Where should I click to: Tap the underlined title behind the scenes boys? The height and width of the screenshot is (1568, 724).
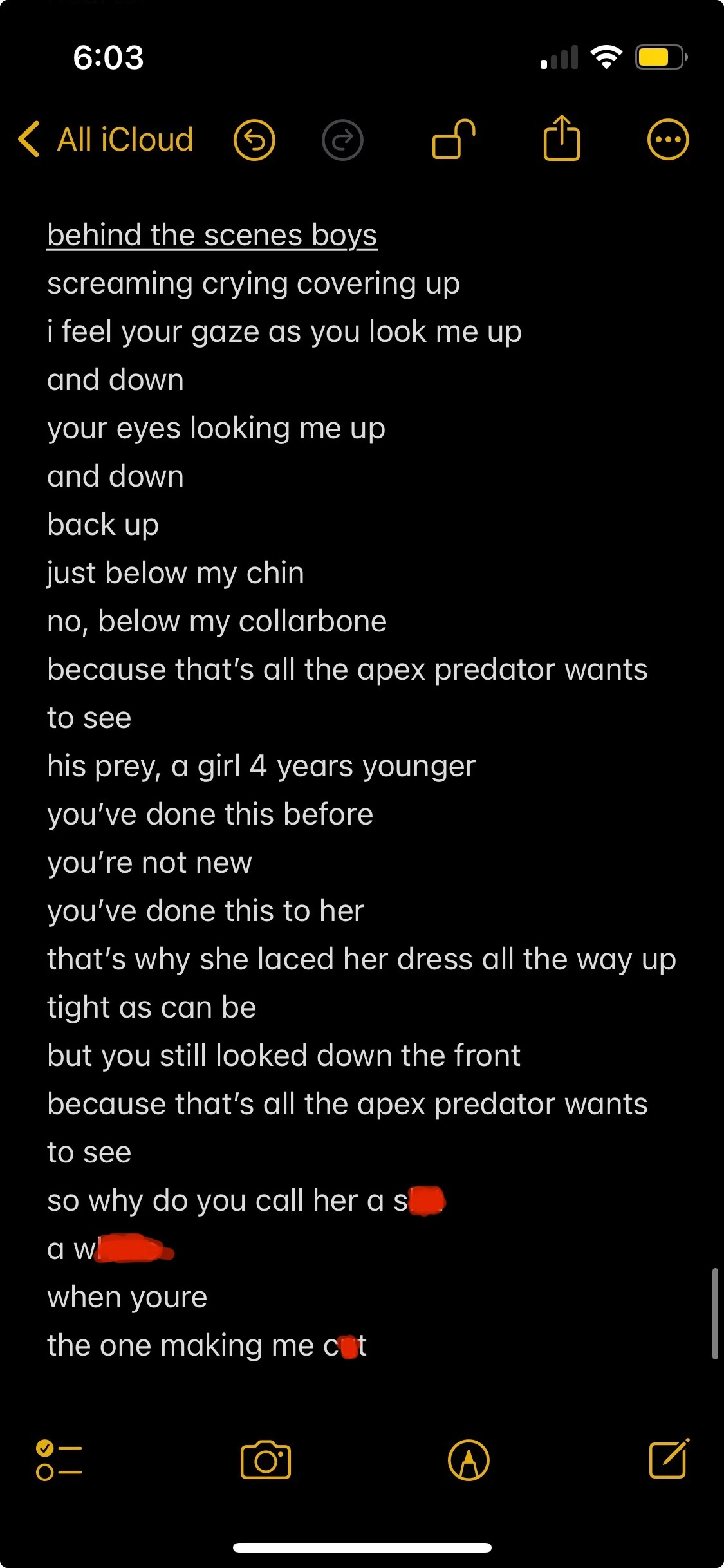pyautogui.click(x=212, y=234)
